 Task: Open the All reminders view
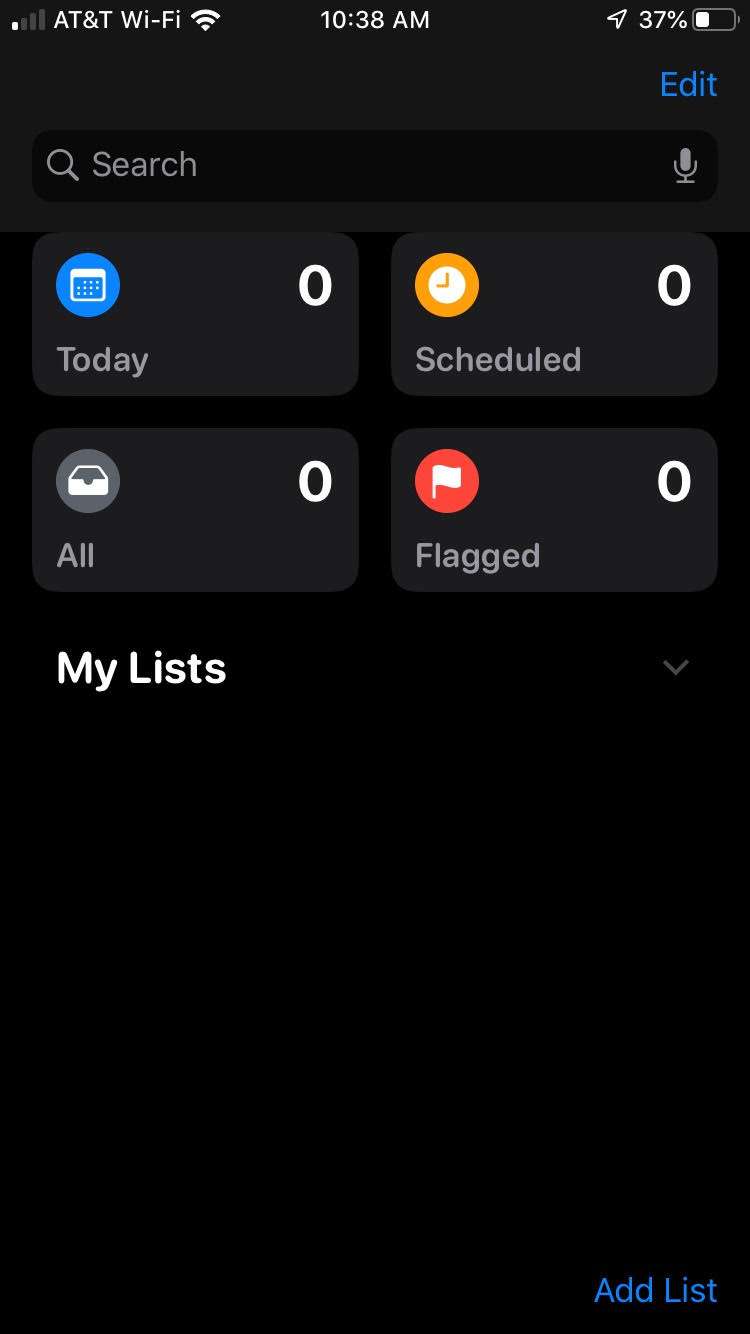click(x=195, y=510)
